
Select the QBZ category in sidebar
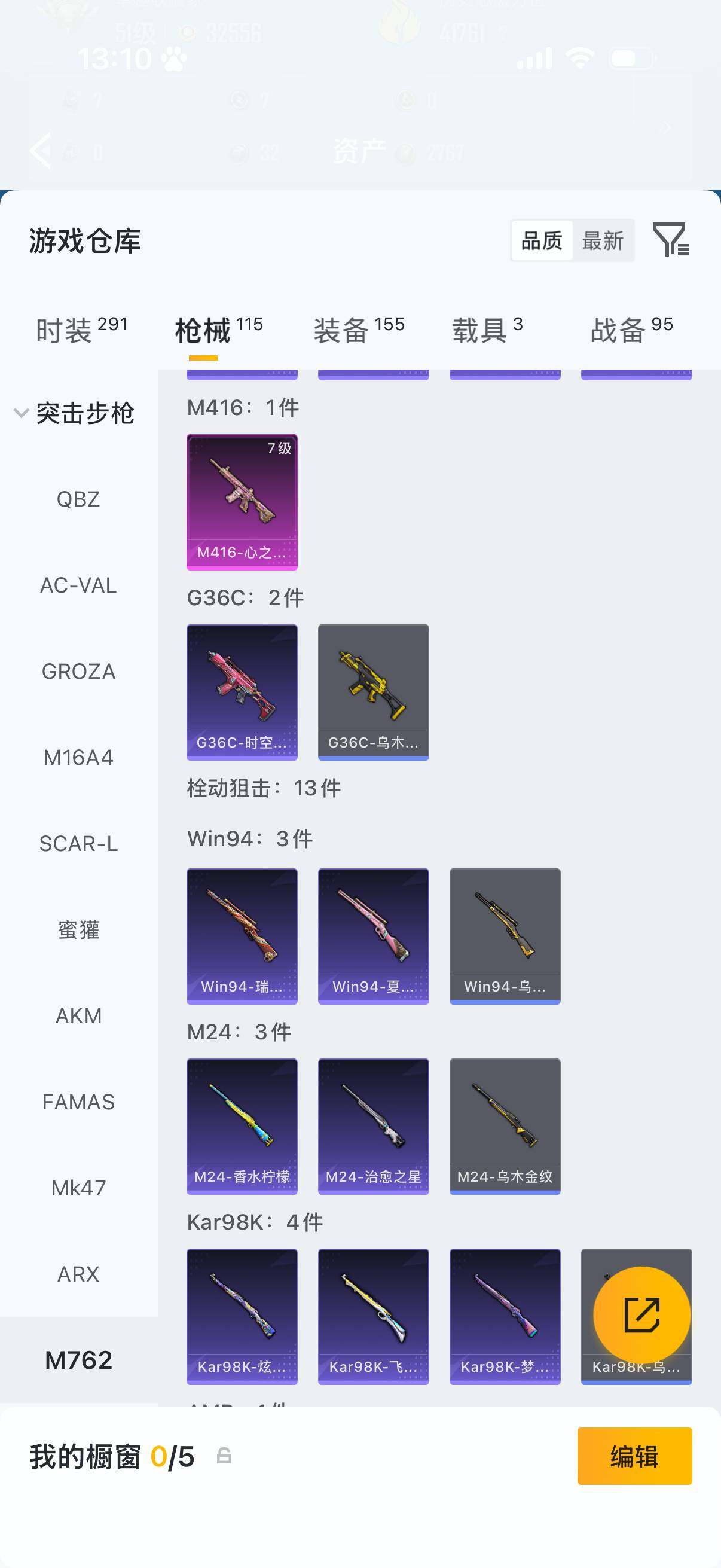(79, 499)
